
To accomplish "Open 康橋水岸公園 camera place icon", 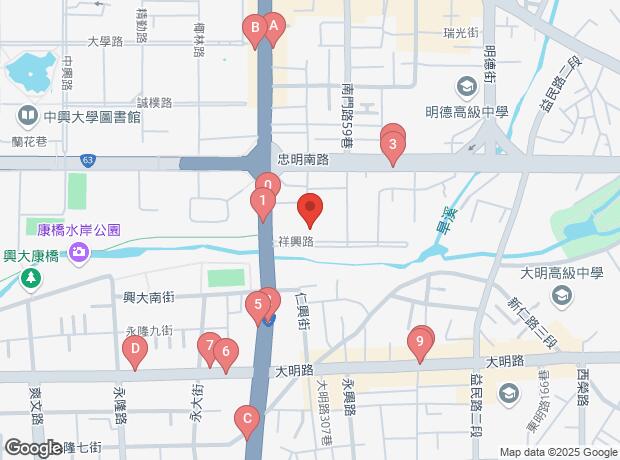I will tap(77, 250).
